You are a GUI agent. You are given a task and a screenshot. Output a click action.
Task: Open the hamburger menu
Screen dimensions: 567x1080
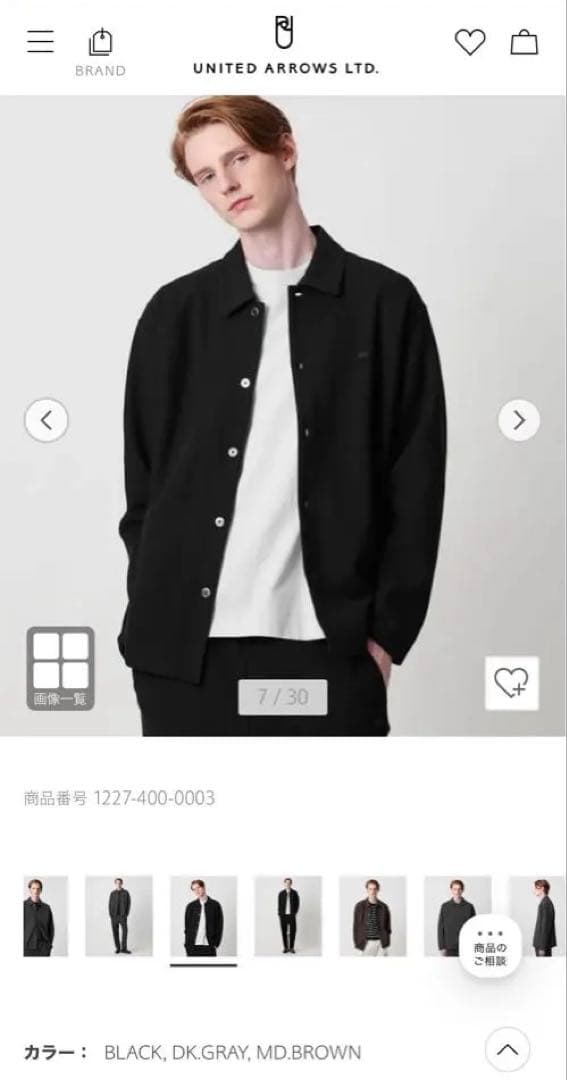pyautogui.click(x=41, y=42)
